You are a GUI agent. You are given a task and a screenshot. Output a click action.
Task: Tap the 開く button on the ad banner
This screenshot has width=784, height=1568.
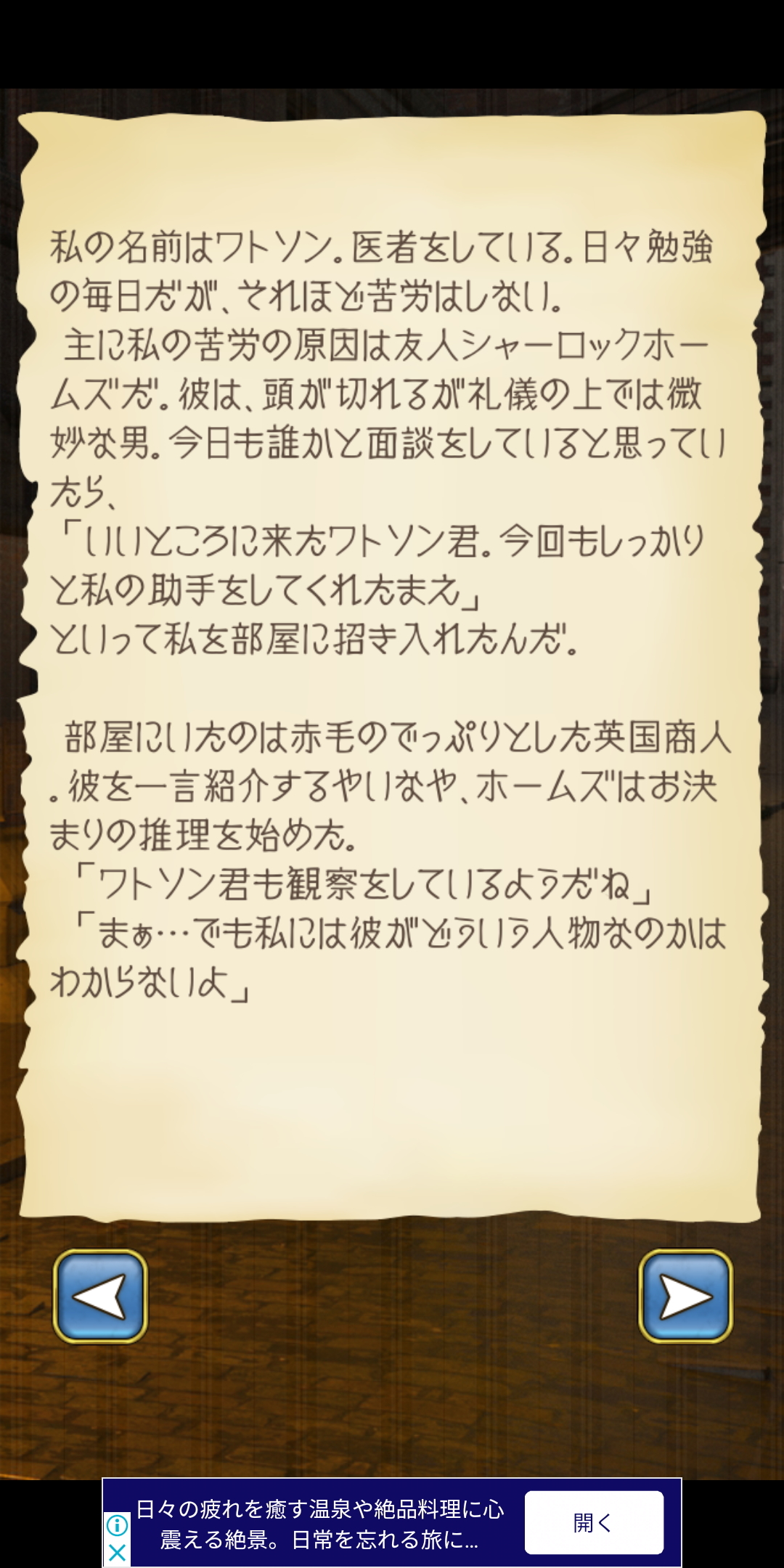[594, 1522]
